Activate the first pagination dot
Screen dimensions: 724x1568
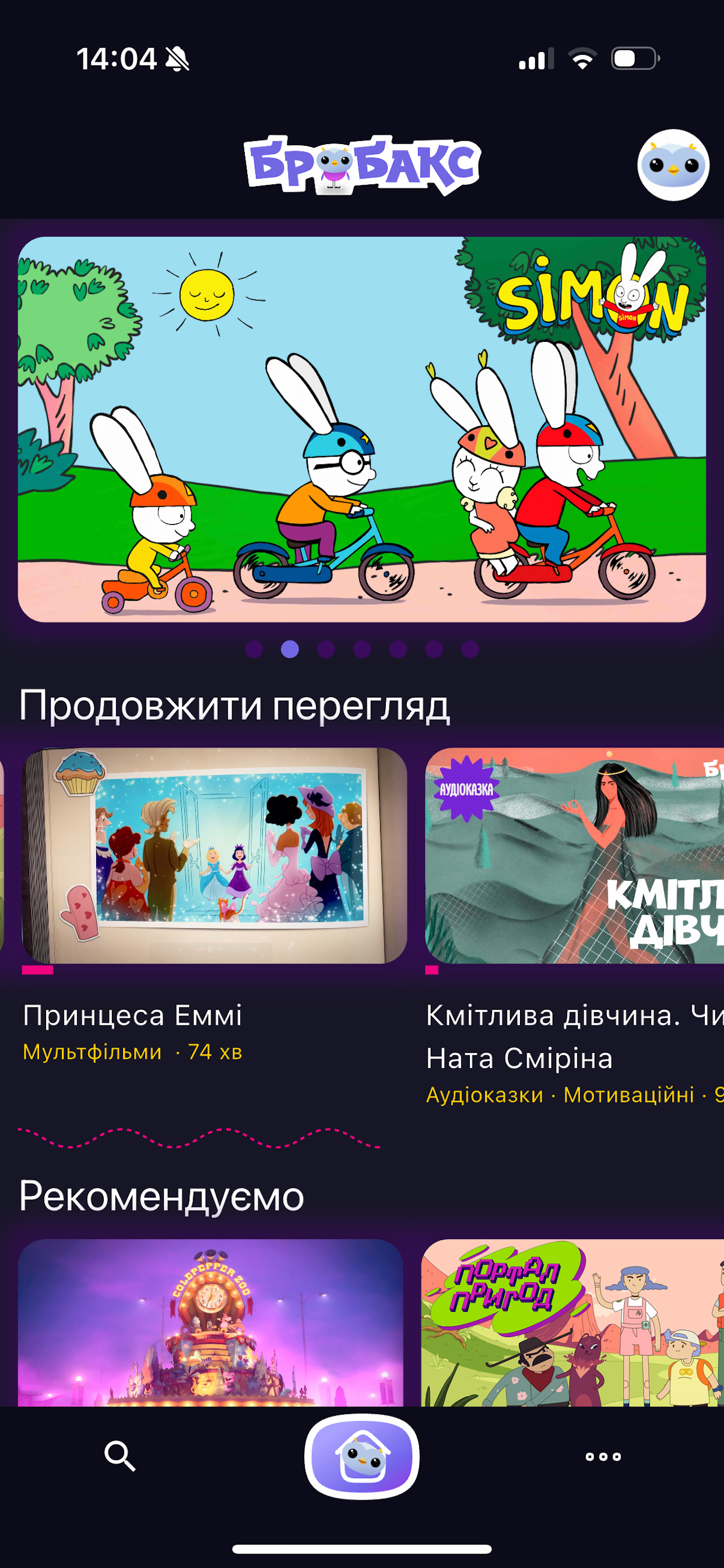(254, 650)
